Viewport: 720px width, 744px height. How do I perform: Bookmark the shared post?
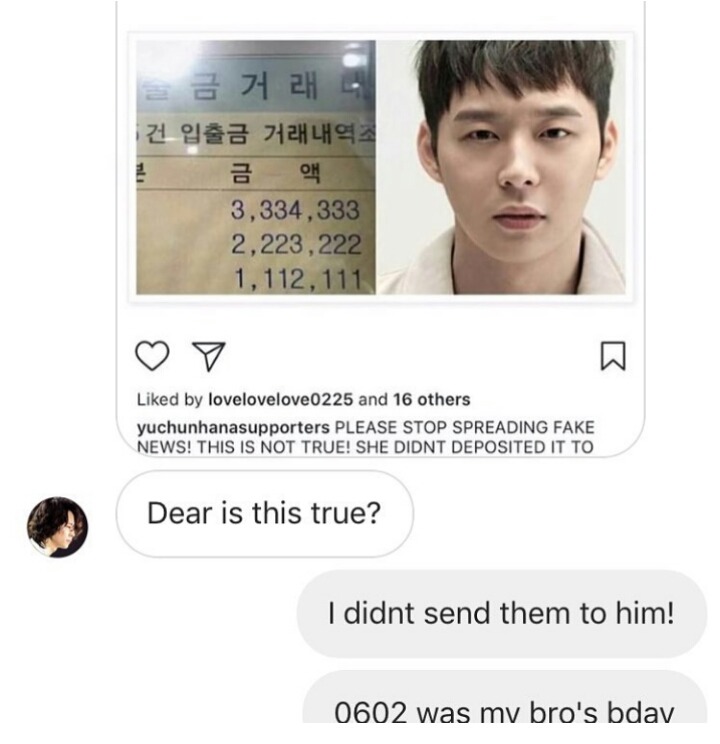point(612,355)
